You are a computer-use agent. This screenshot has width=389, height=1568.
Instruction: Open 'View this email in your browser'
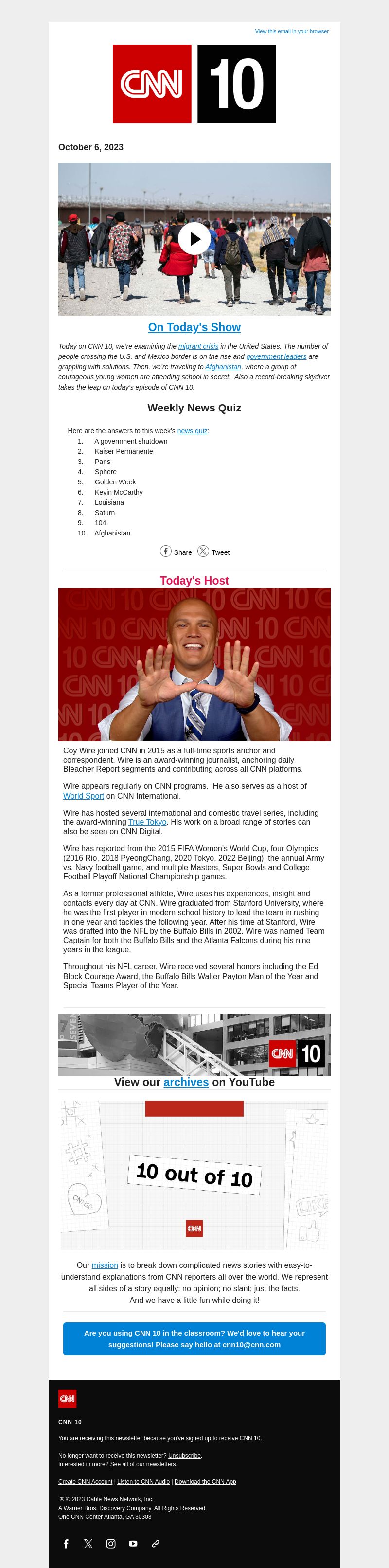click(292, 31)
